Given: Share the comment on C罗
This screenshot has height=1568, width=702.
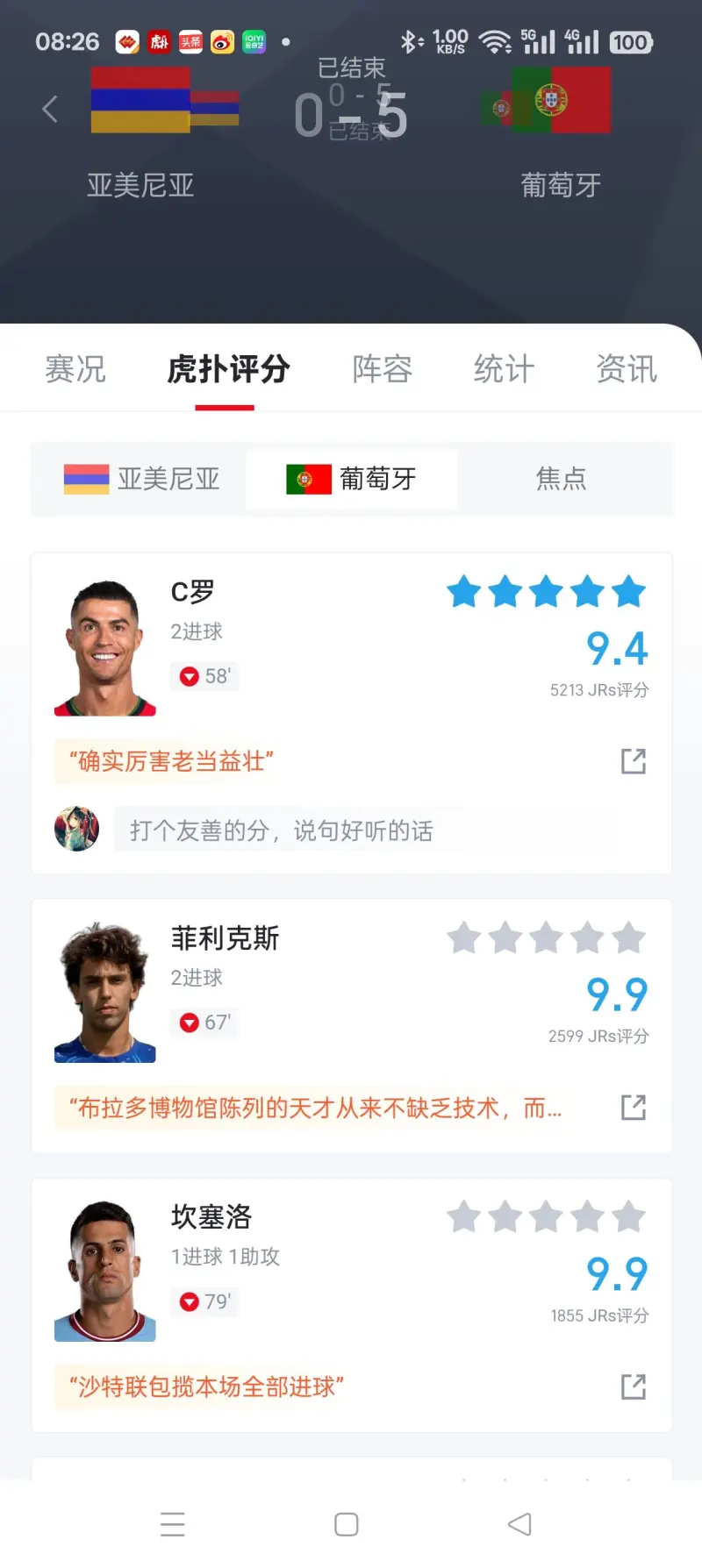Looking at the screenshot, I should click(634, 761).
